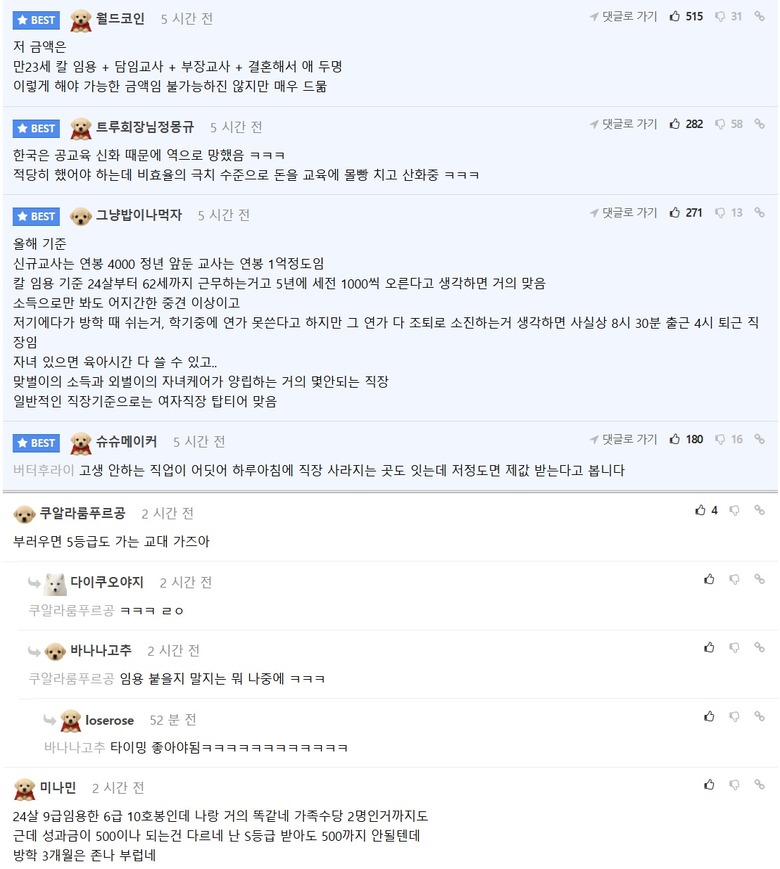
Task: Upvote 트루회장님정몽규's comment
Action: pyautogui.click(x=676, y=124)
